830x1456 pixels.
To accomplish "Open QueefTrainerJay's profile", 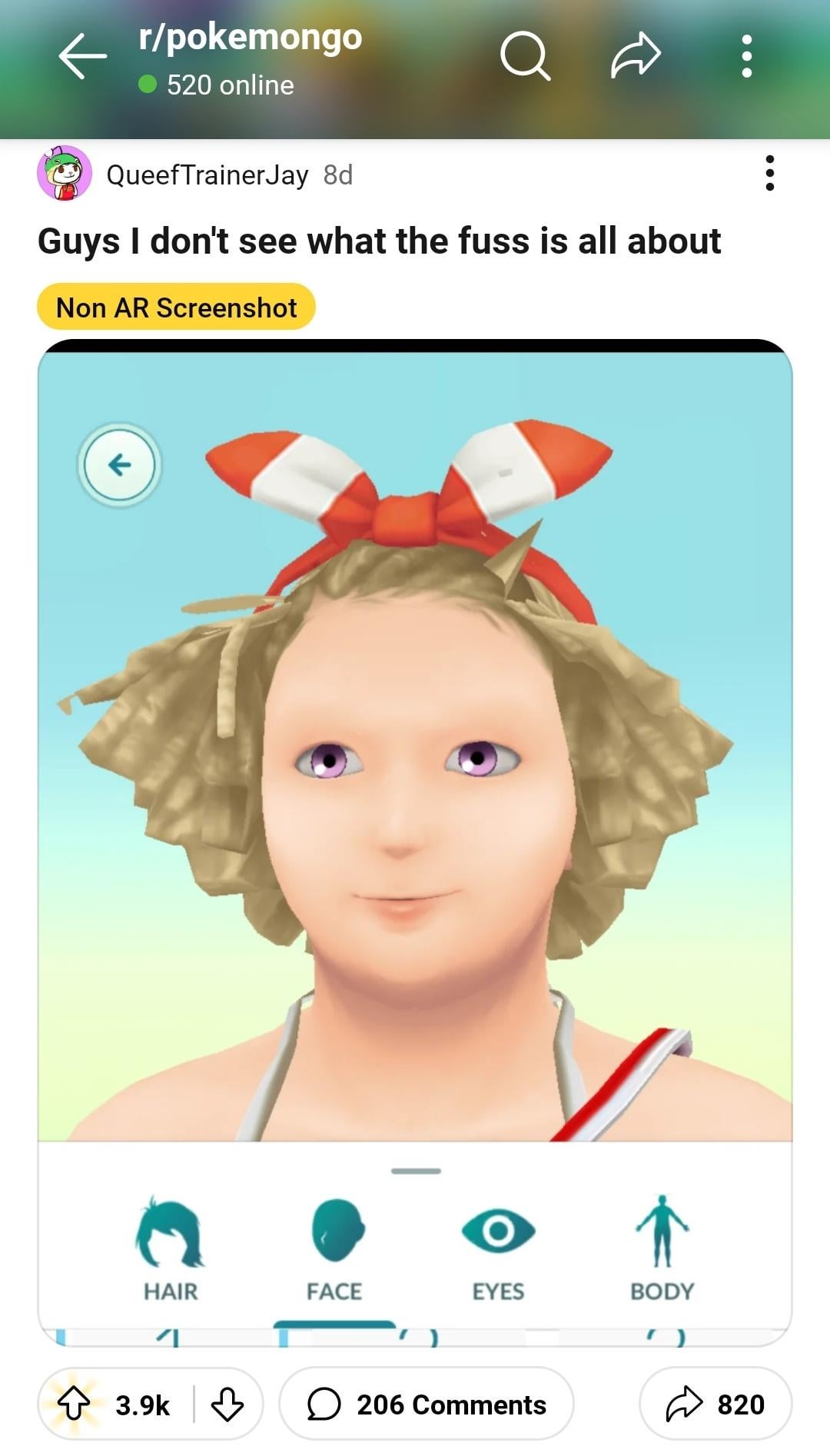I will coord(207,175).
